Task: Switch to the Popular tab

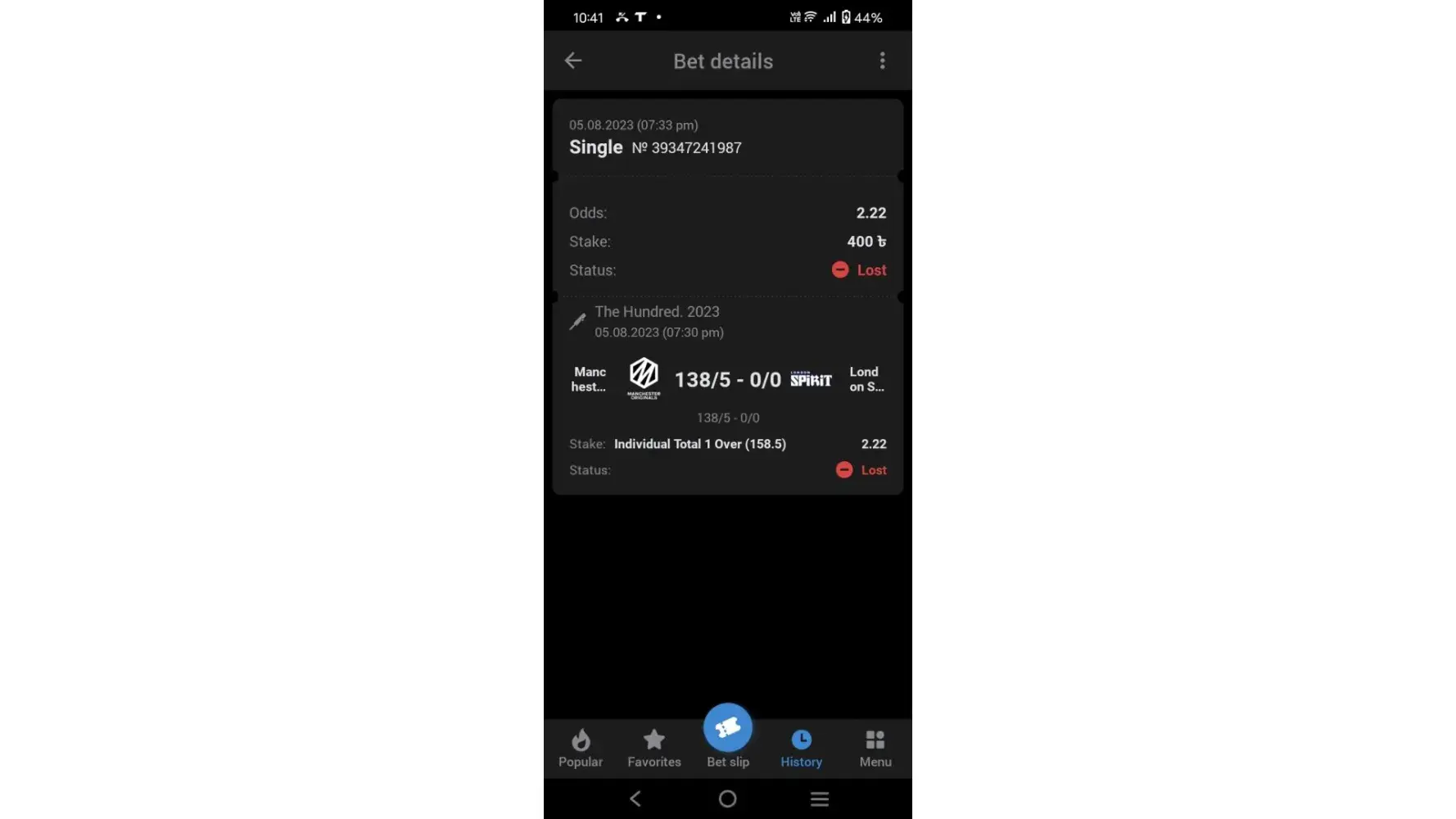Action: coord(581,749)
